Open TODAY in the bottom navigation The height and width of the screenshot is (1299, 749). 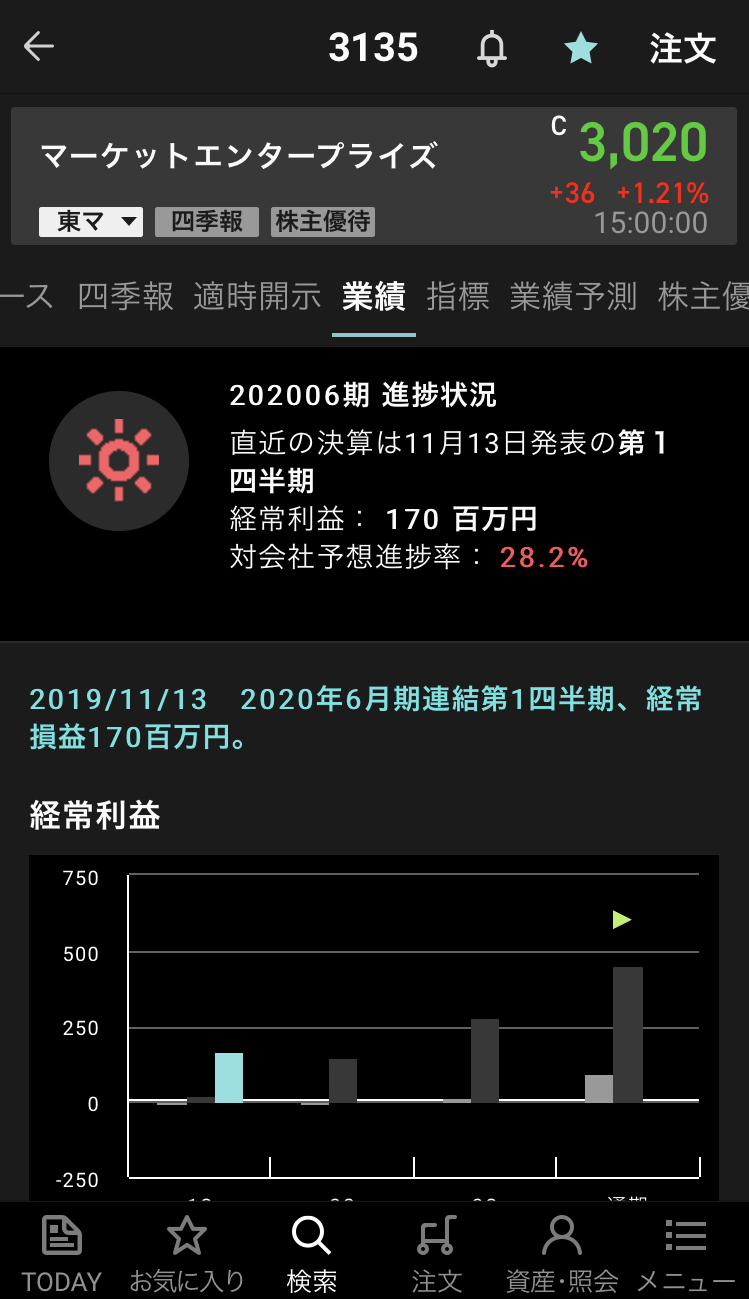coord(62,1252)
